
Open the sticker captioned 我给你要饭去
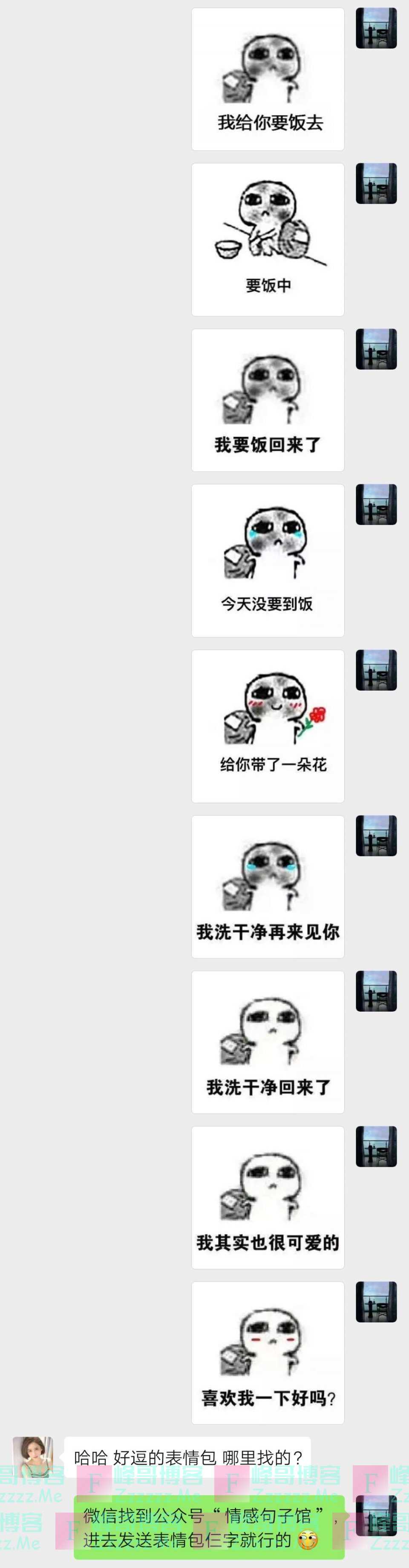268,79
